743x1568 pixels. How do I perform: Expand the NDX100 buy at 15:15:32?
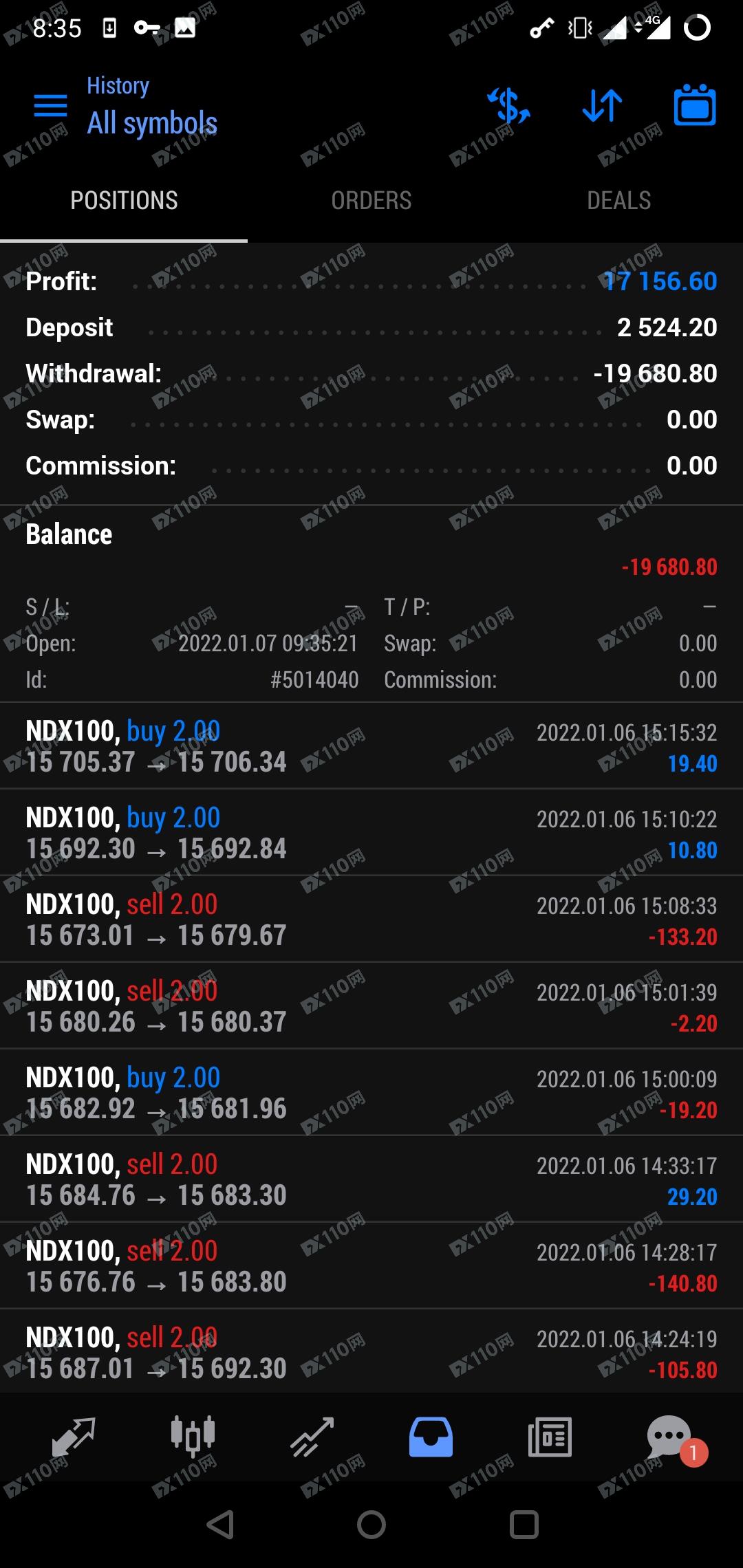point(371,746)
